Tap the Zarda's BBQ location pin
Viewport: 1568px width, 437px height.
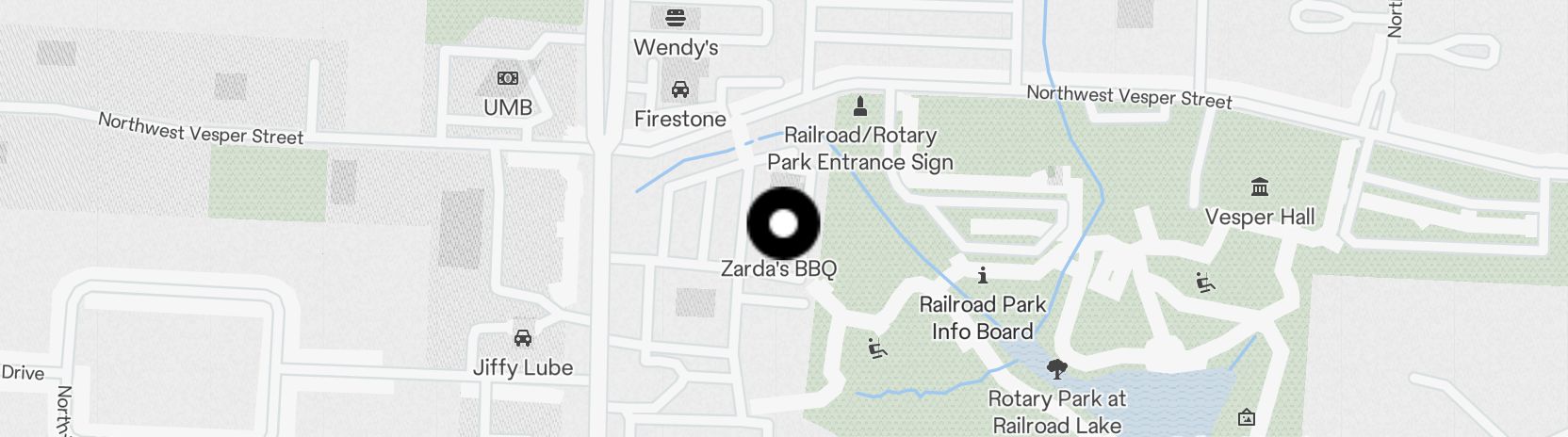[x=783, y=224]
